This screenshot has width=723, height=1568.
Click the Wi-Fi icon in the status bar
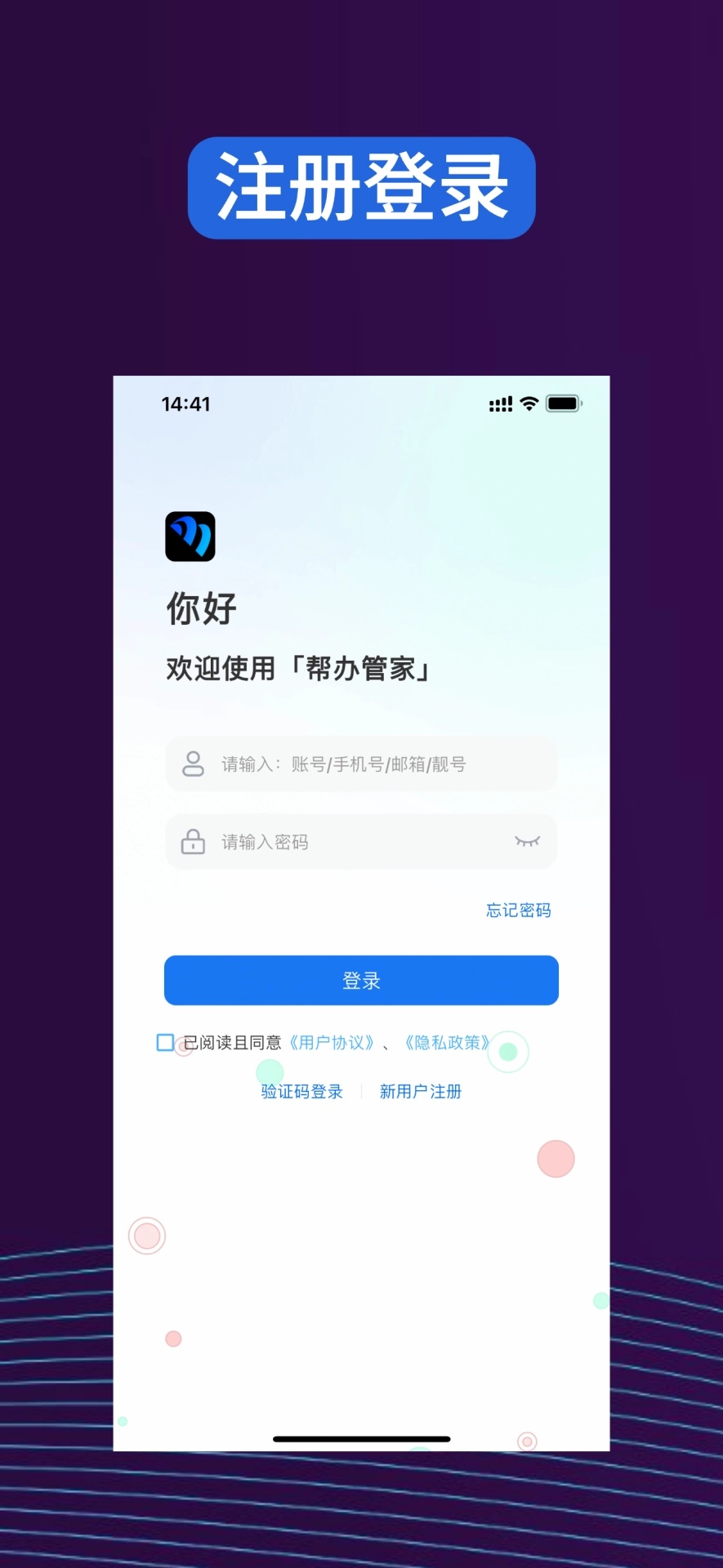(528, 403)
